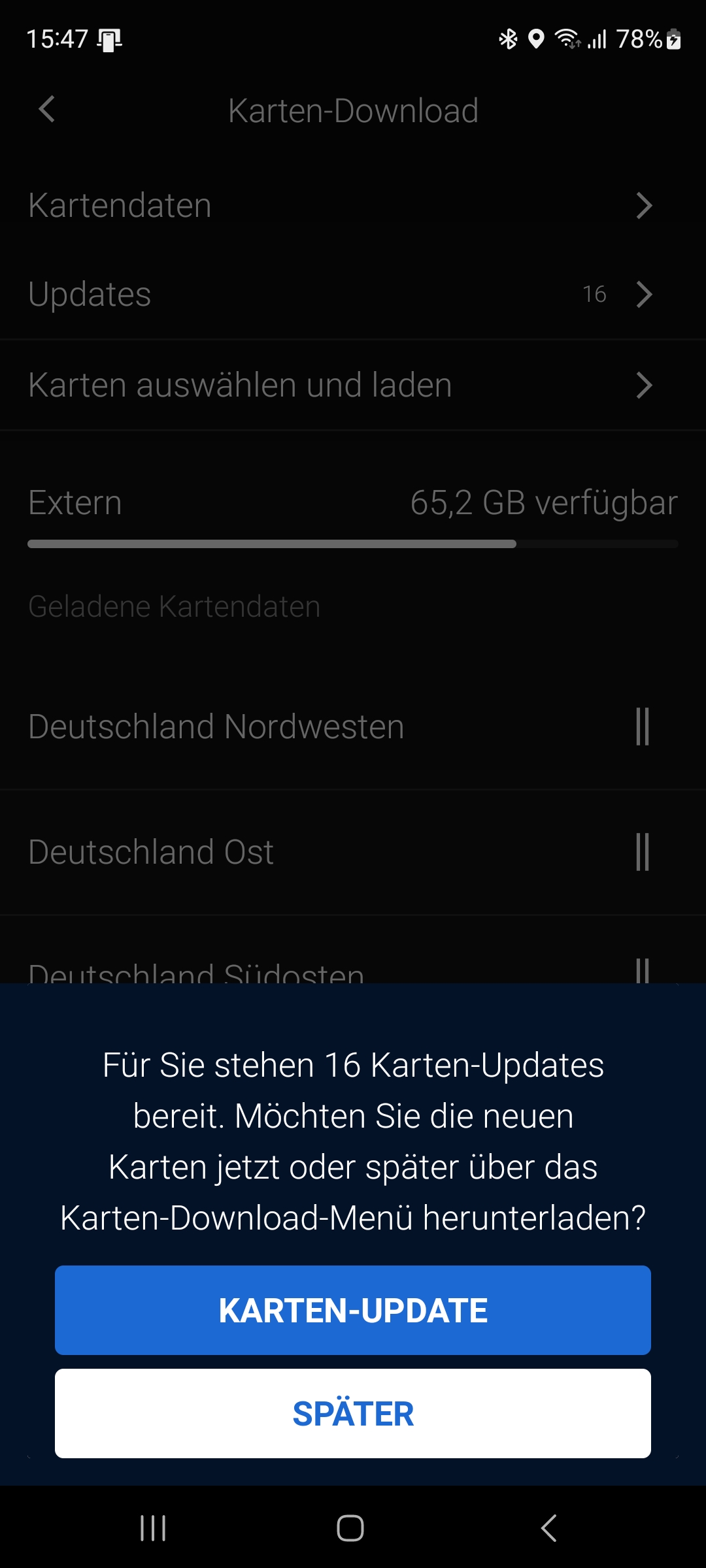Open the system recent apps view
Image resolution: width=706 pixels, height=1568 pixels.
pos(153,1528)
